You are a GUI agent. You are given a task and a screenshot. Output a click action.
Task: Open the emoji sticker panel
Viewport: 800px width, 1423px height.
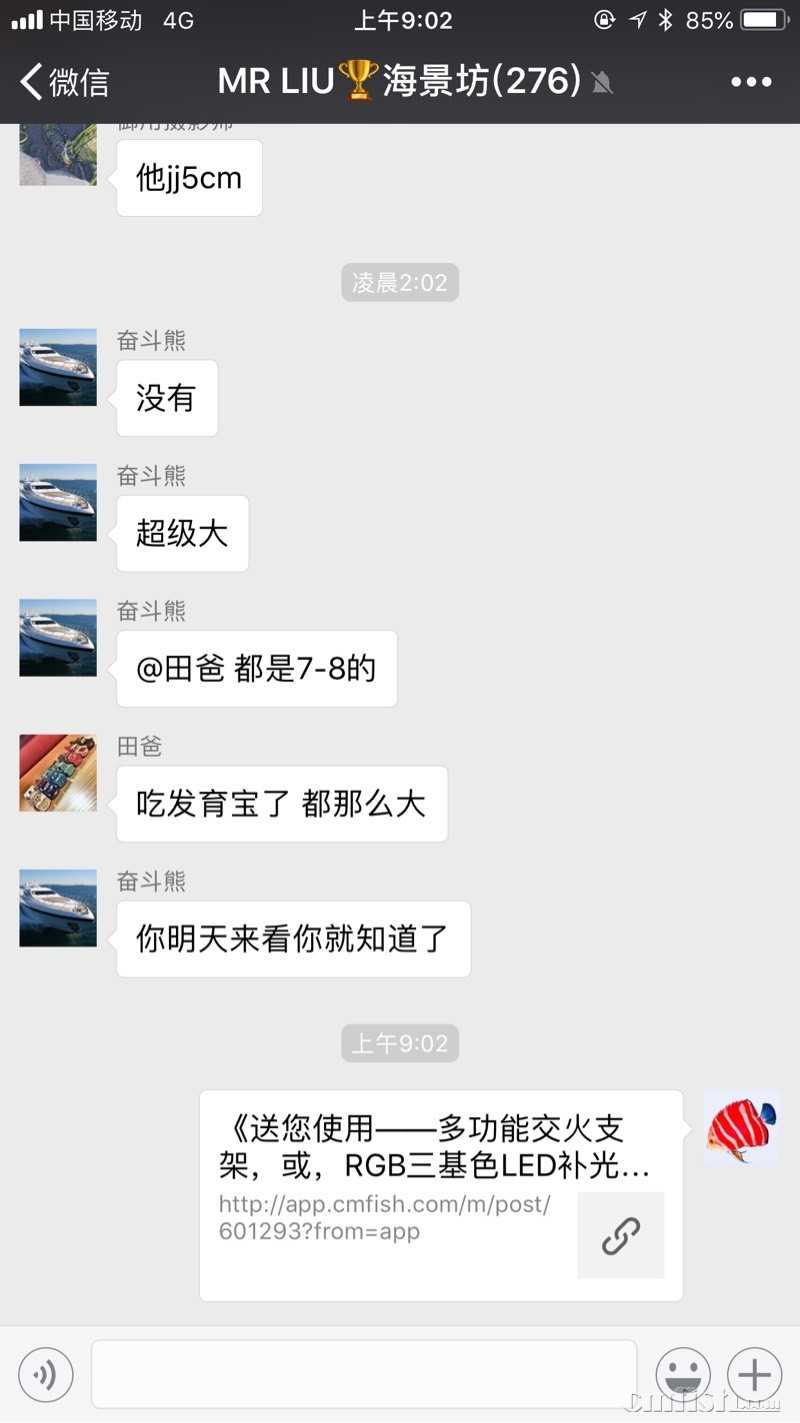683,1375
